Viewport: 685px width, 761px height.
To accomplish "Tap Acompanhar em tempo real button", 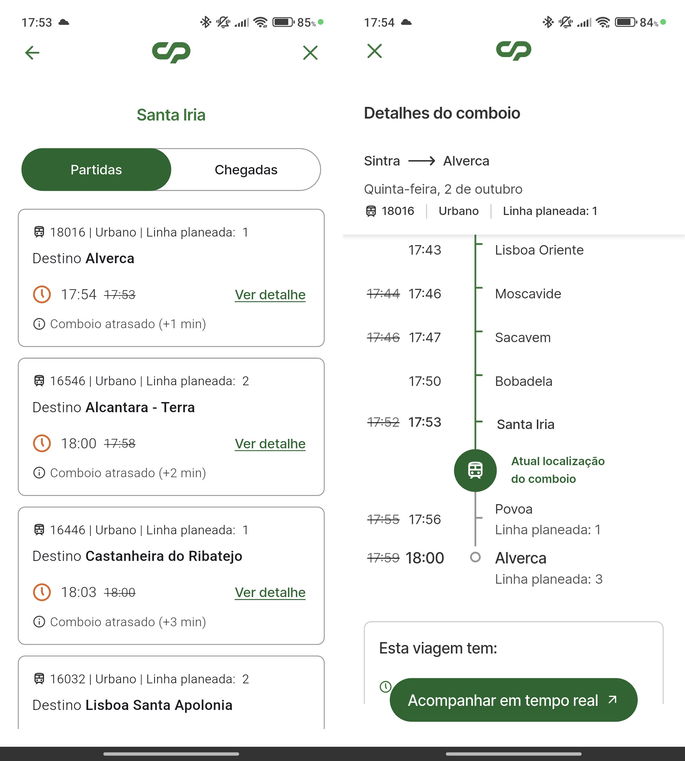I will [x=513, y=701].
